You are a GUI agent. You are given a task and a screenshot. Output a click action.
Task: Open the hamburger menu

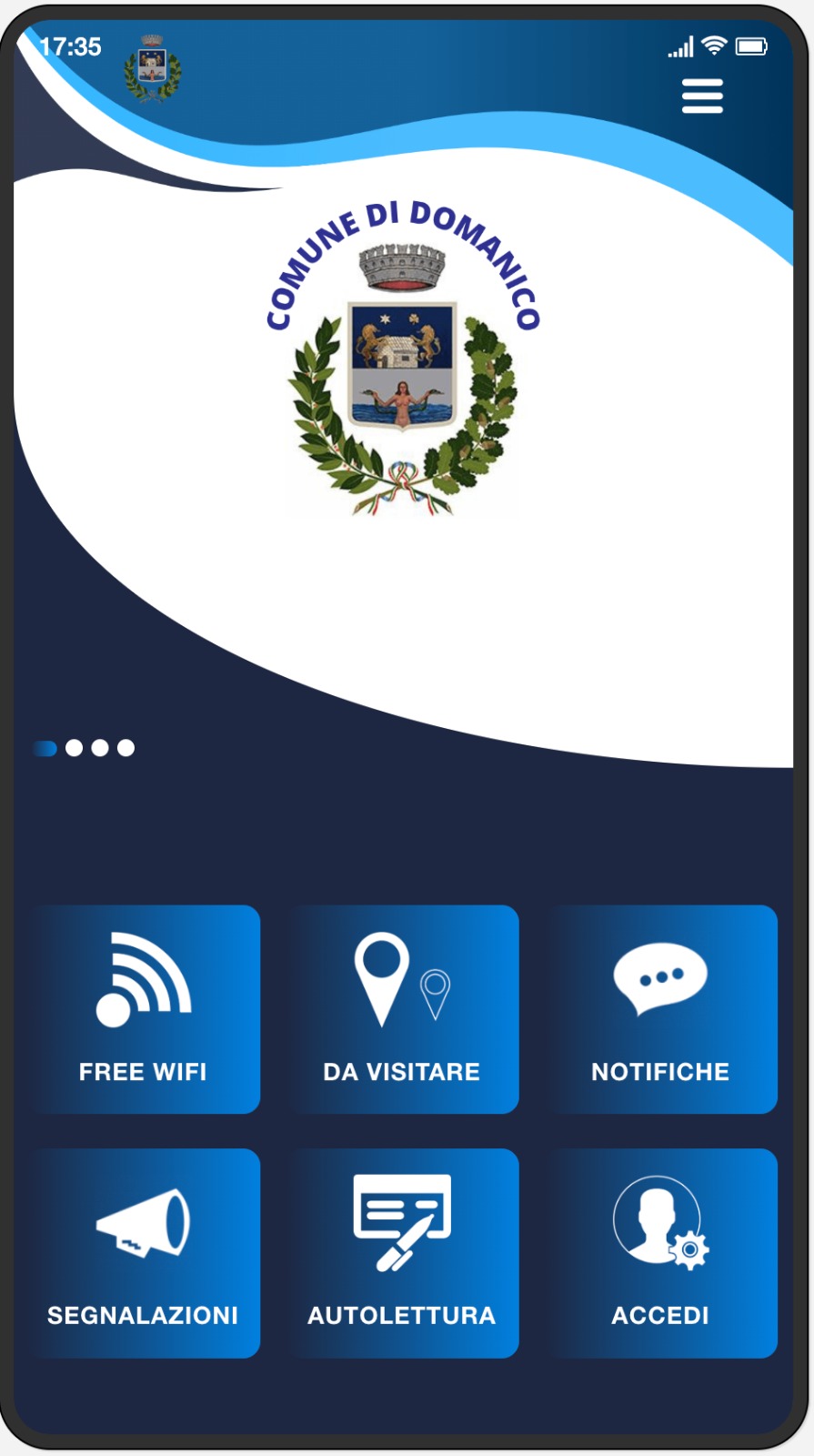click(x=702, y=96)
